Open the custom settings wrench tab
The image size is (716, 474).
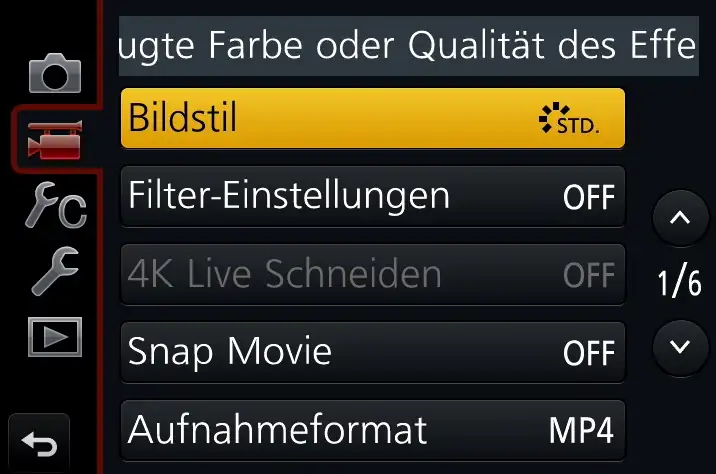coord(55,207)
